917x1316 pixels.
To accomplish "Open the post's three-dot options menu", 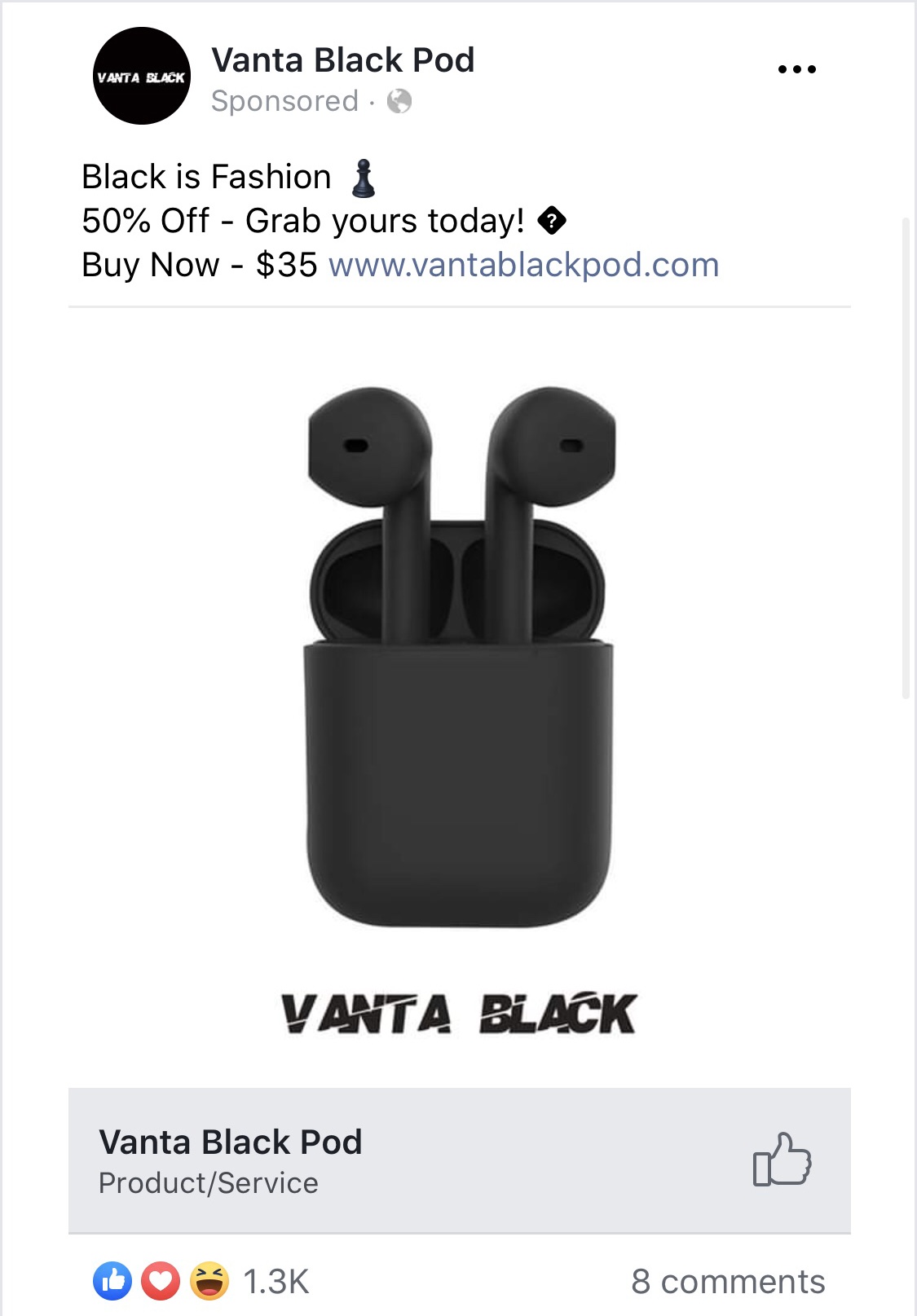I will (796, 69).
